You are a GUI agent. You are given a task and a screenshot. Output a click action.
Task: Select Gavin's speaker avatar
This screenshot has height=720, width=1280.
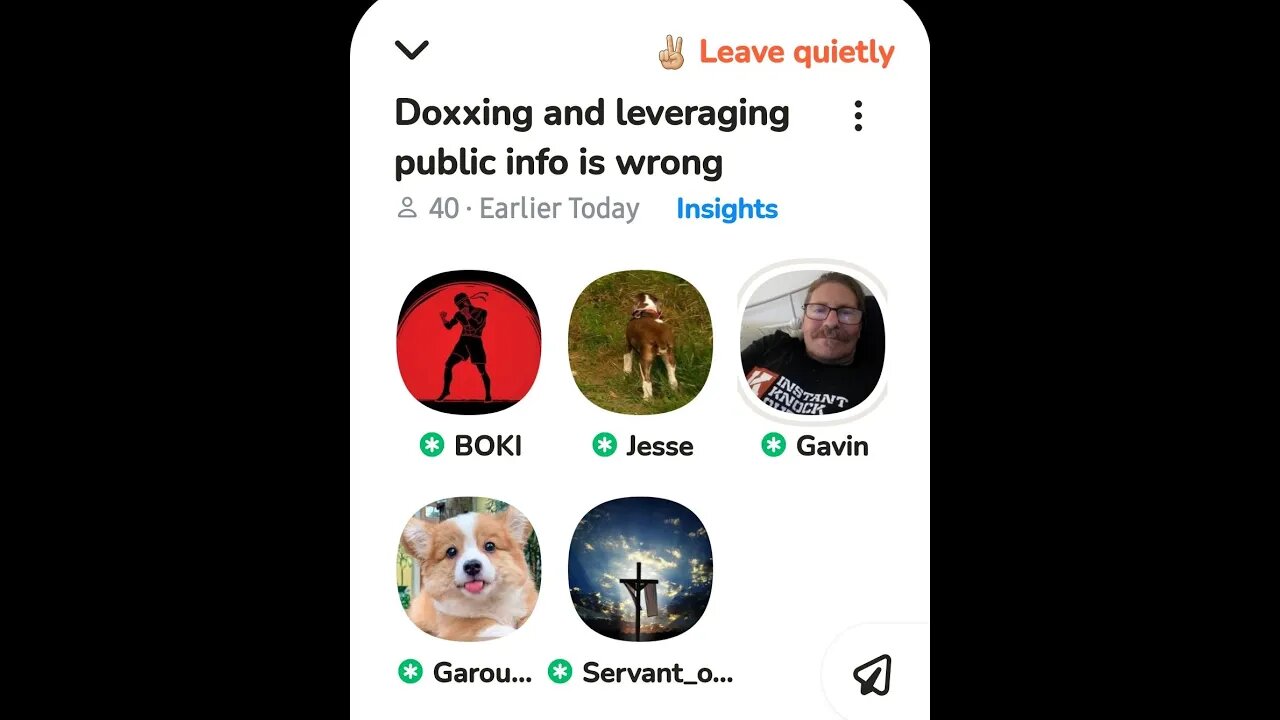(x=812, y=342)
